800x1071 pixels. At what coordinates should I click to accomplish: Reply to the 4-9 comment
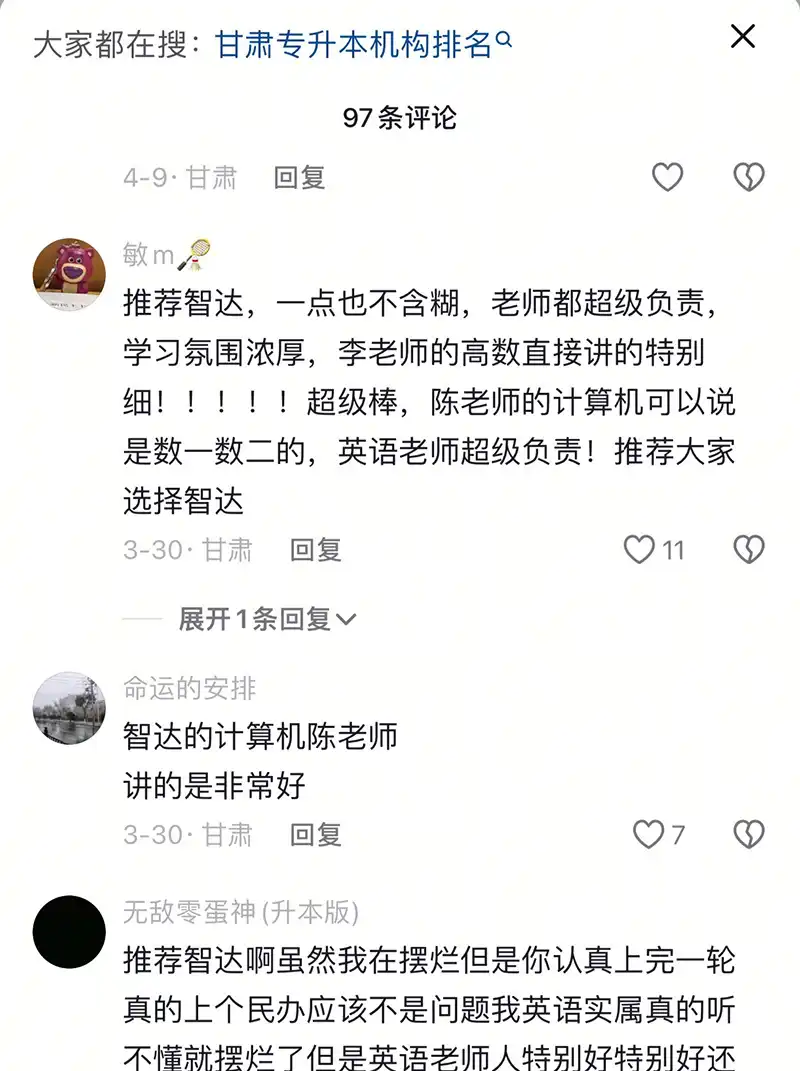pos(300,178)
